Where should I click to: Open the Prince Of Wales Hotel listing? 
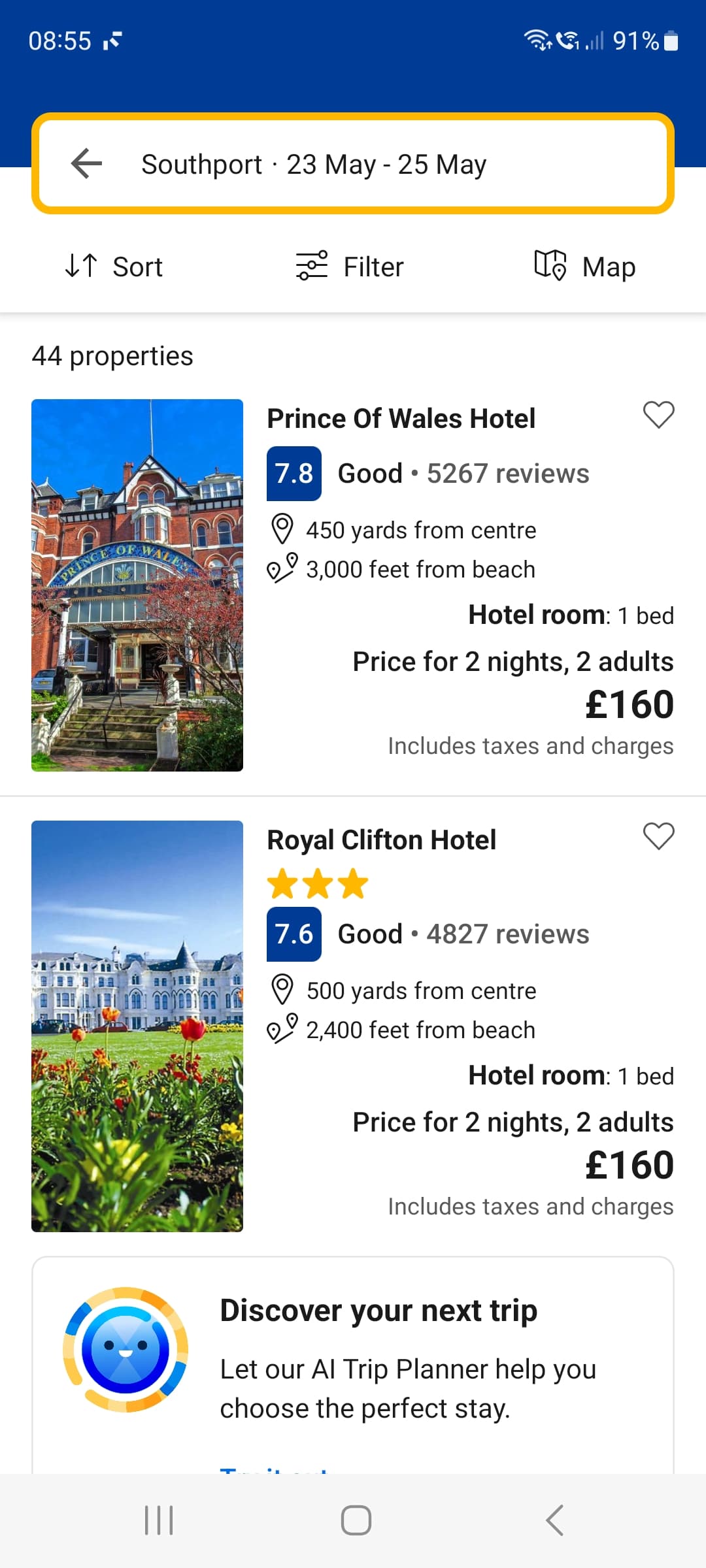tap(353, 585)
